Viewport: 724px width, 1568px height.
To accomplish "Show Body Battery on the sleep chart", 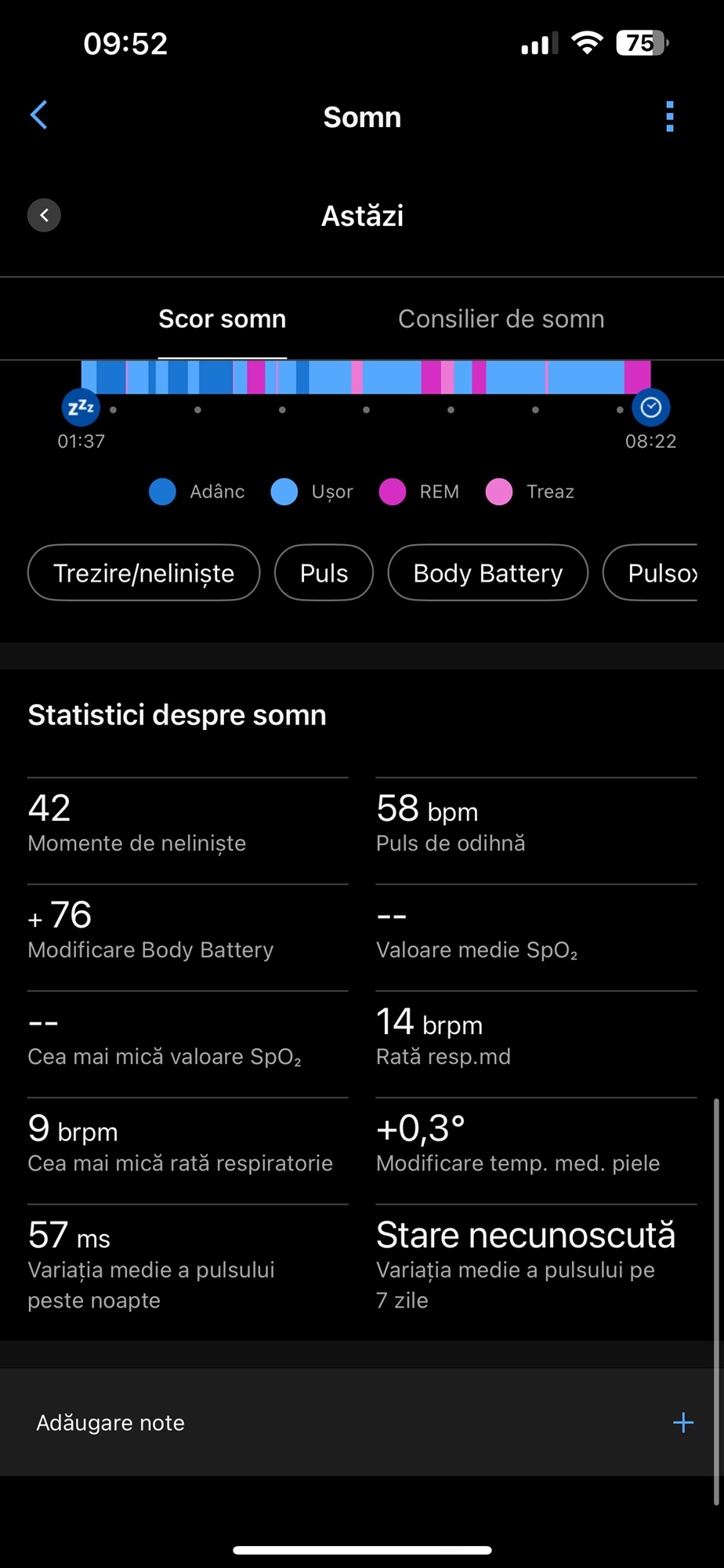I will [x=487, y=573].
